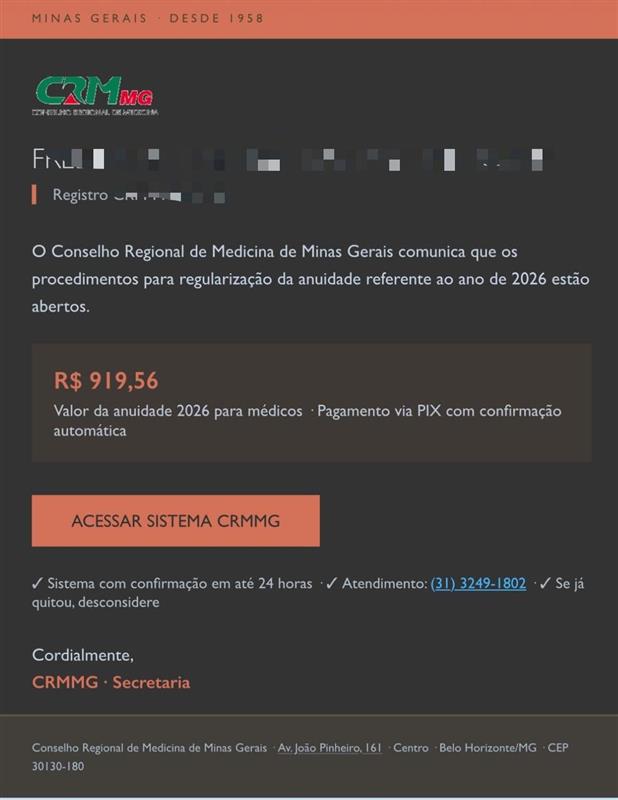Call the phone number (31) 3249-1802
This screenshot has width=618, height=800.
(x=478, y=583)
